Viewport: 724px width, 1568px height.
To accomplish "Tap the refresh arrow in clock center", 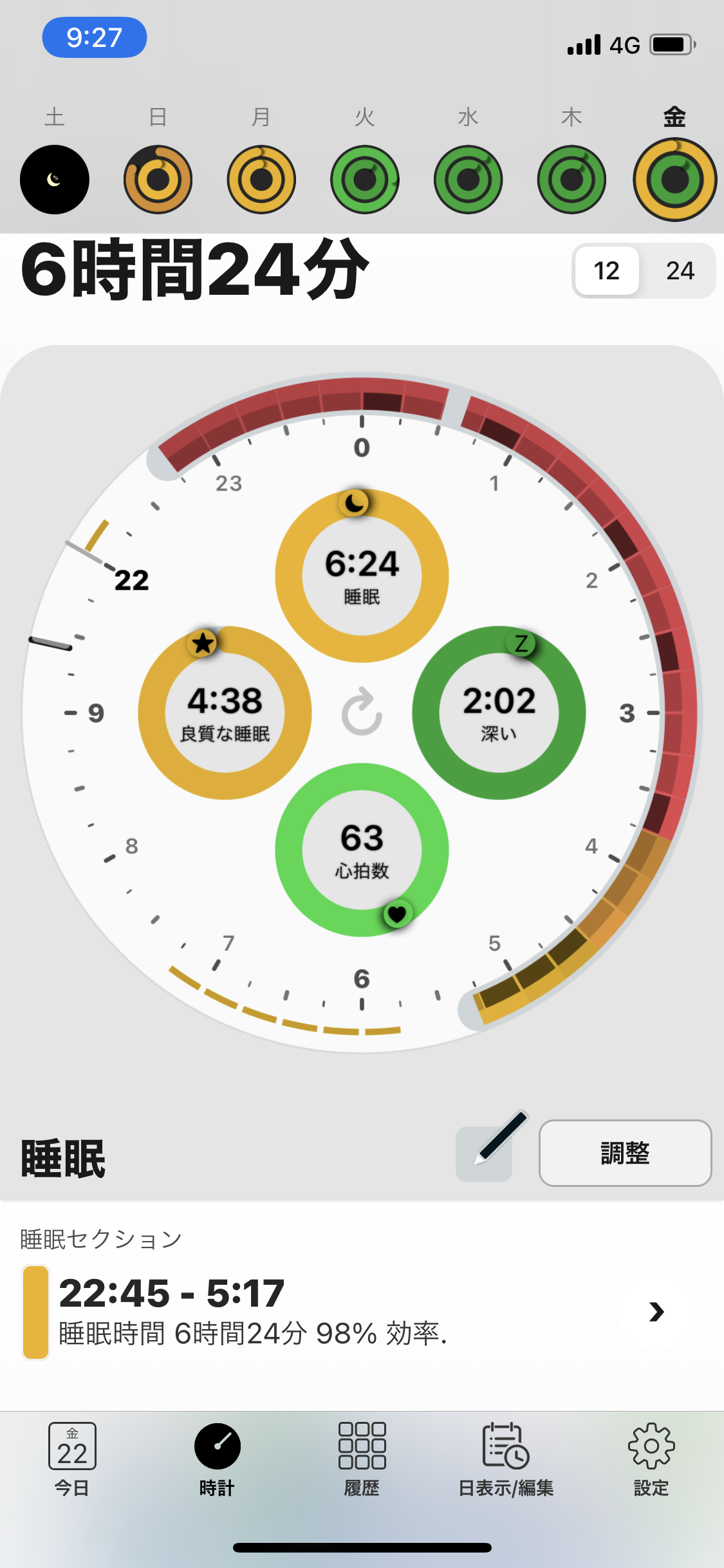I will (x=362, y=713).
